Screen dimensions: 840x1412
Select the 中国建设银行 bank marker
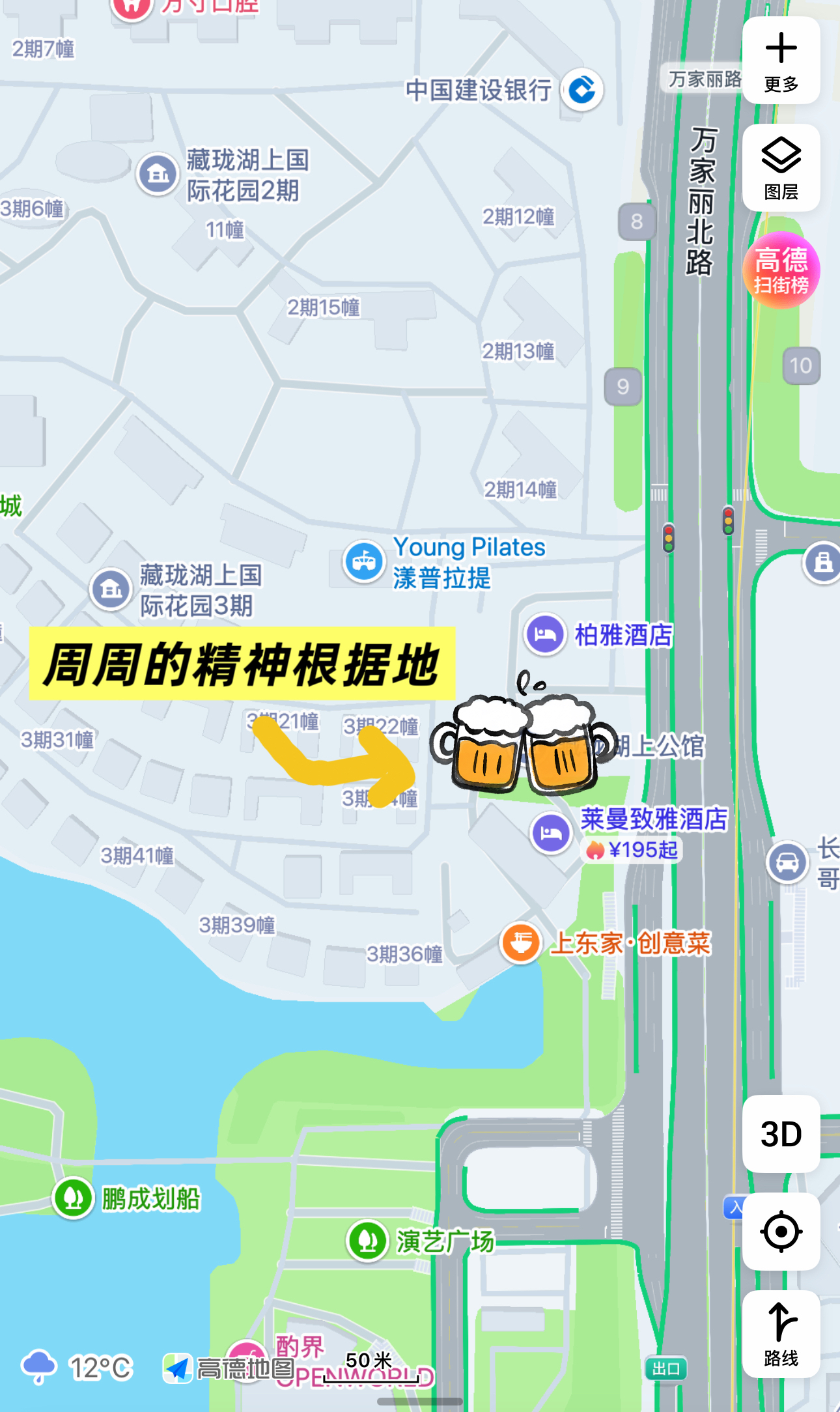click(582, 89)
